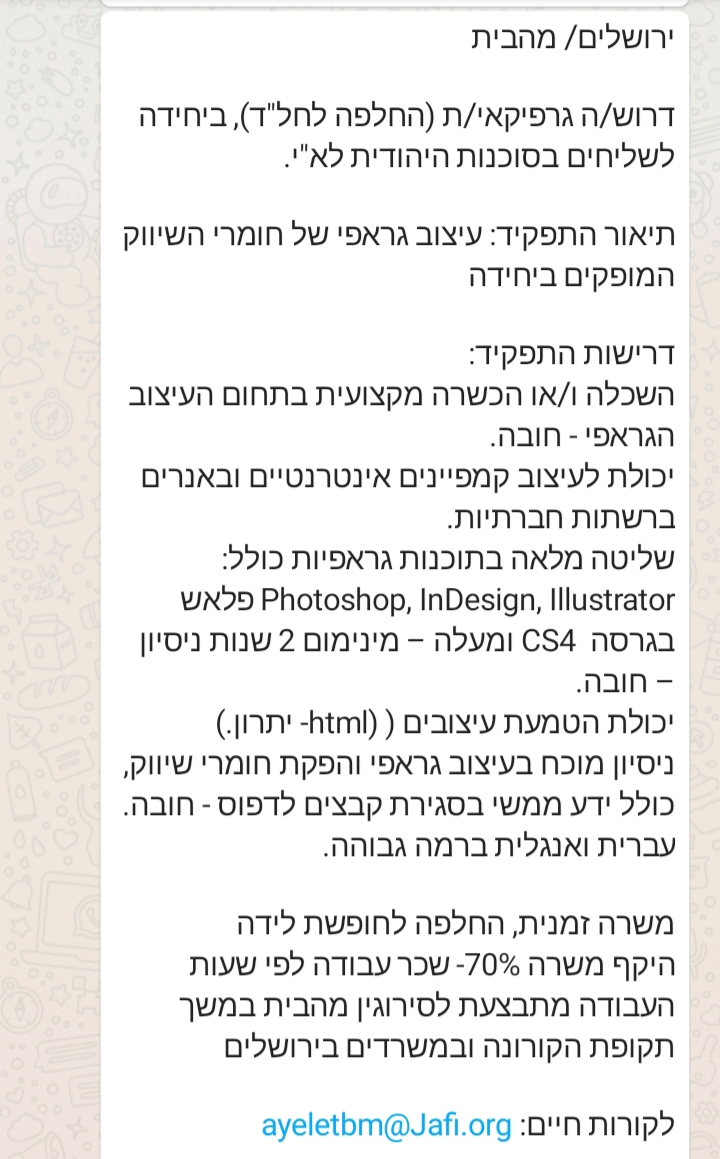Open the ayeletbm@Jafi.org email link
720x1159 pixels.
[386, 1125]
